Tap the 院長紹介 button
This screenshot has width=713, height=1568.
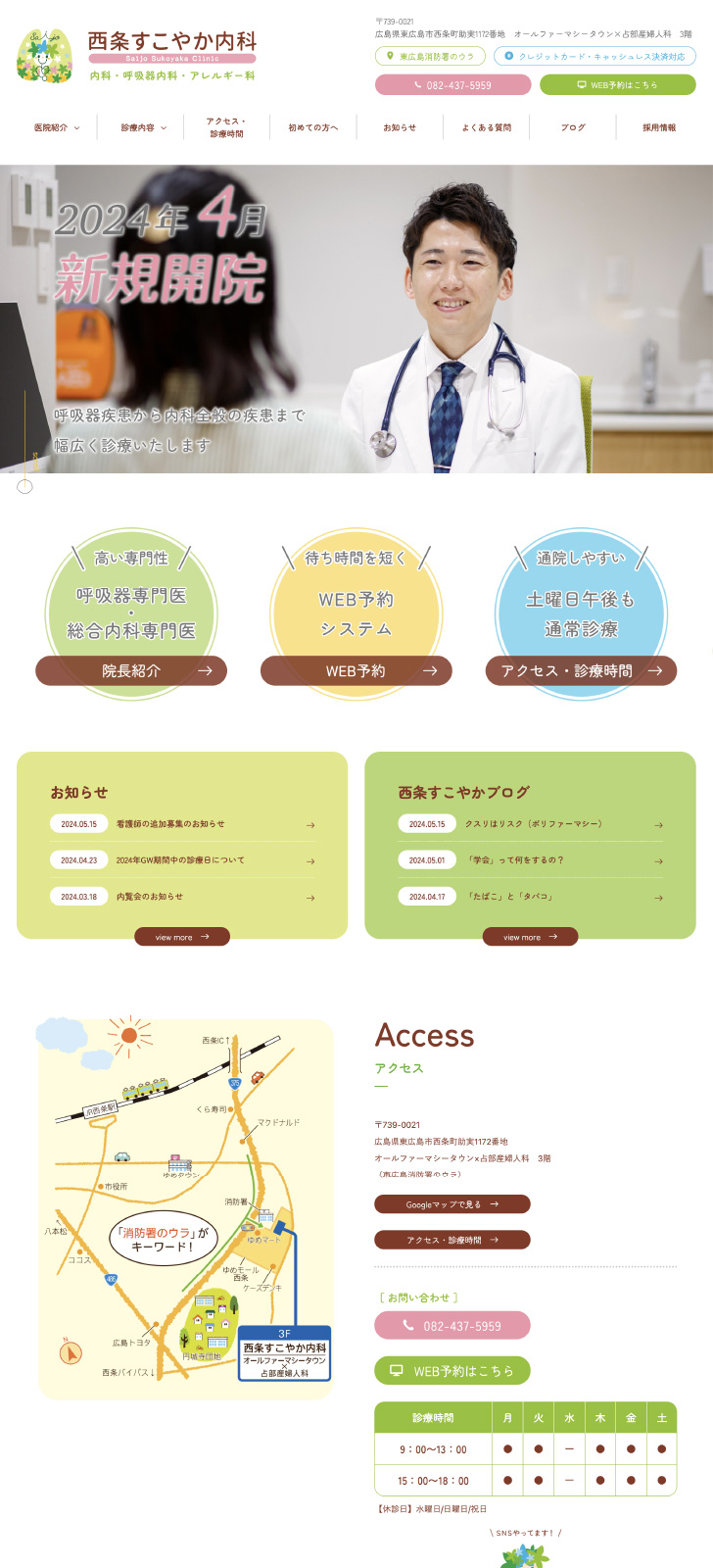tap(131, 671)
